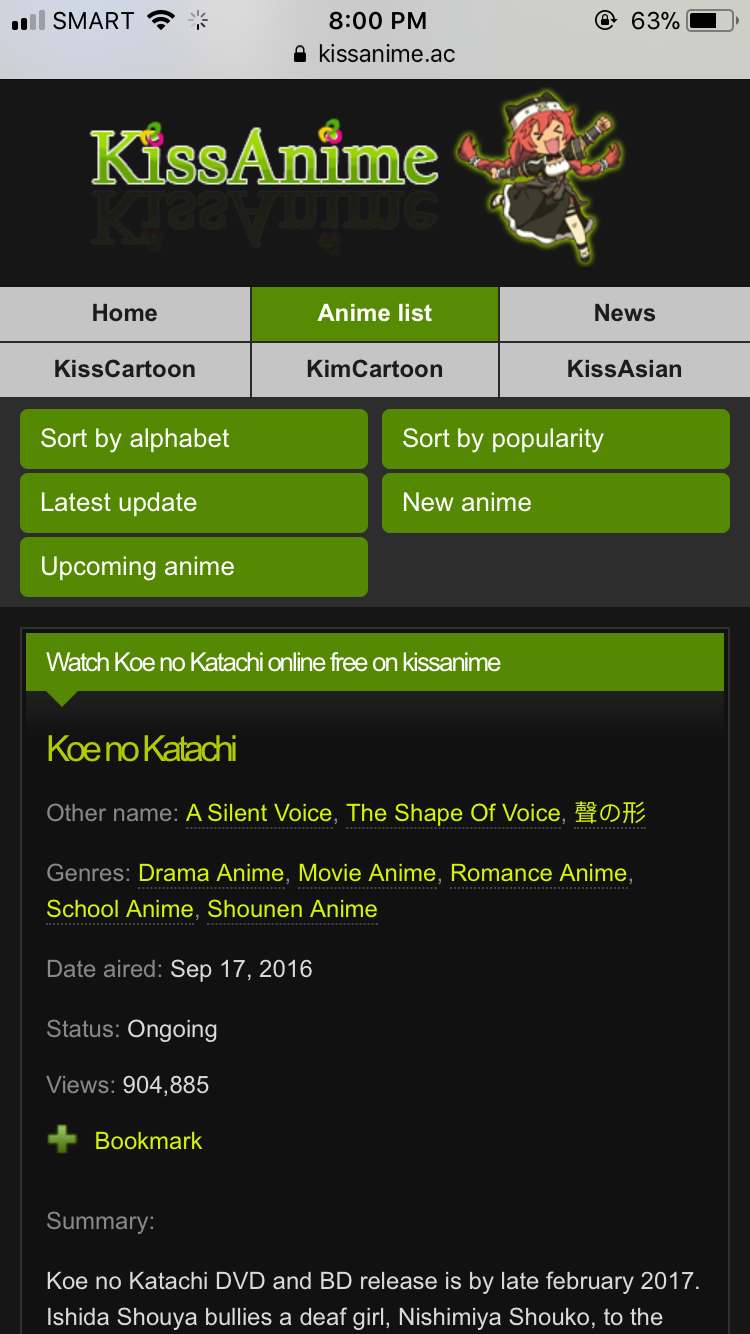Tap the A Silent Voice link
The image size is (750, 1334).
click(259, 813)
